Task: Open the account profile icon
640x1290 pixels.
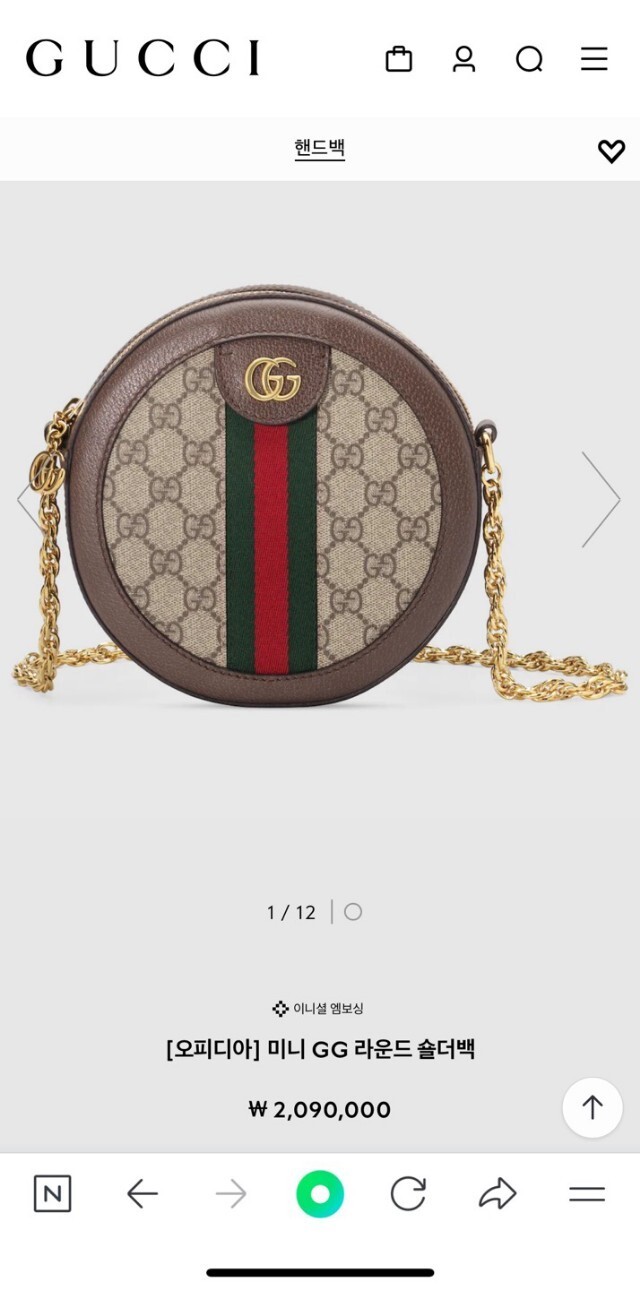Action: [464, 59]
